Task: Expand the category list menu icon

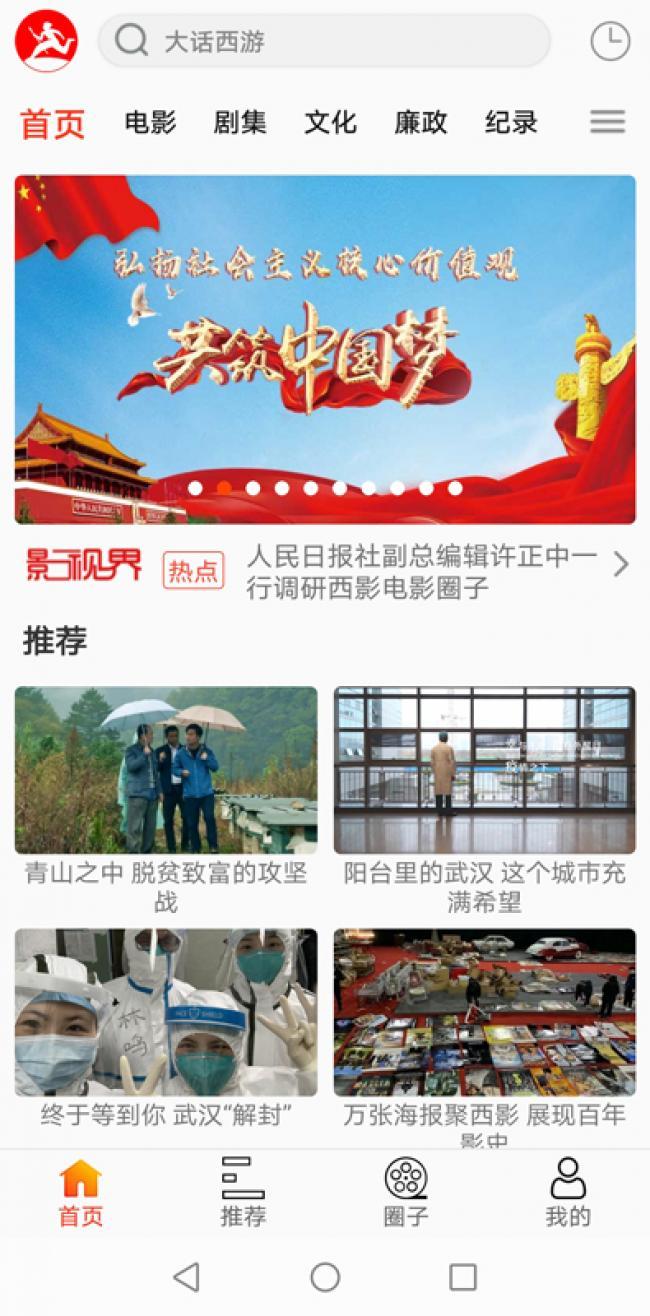Action: (608, 122)
